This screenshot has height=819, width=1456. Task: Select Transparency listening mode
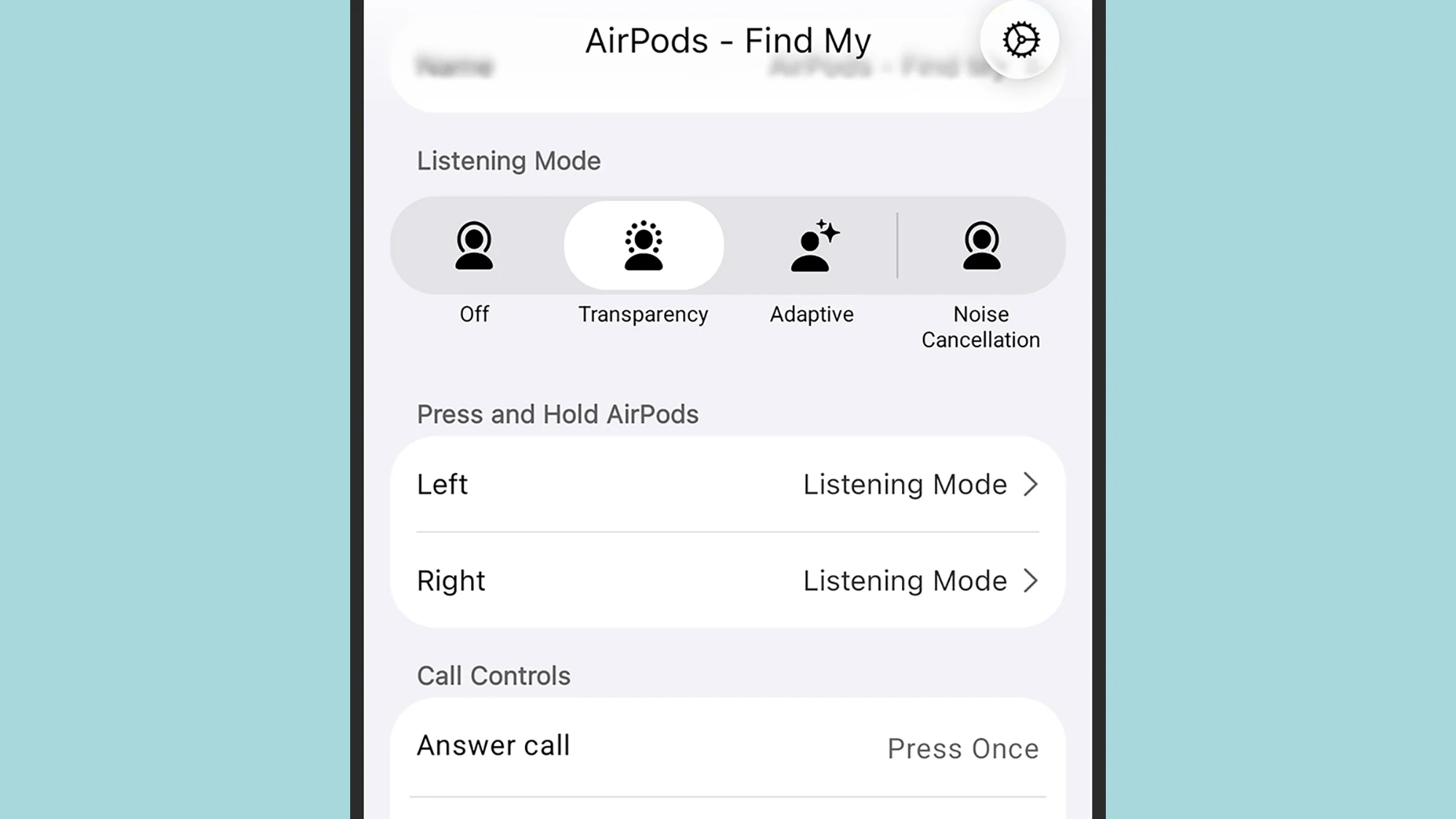click(644, 246)
